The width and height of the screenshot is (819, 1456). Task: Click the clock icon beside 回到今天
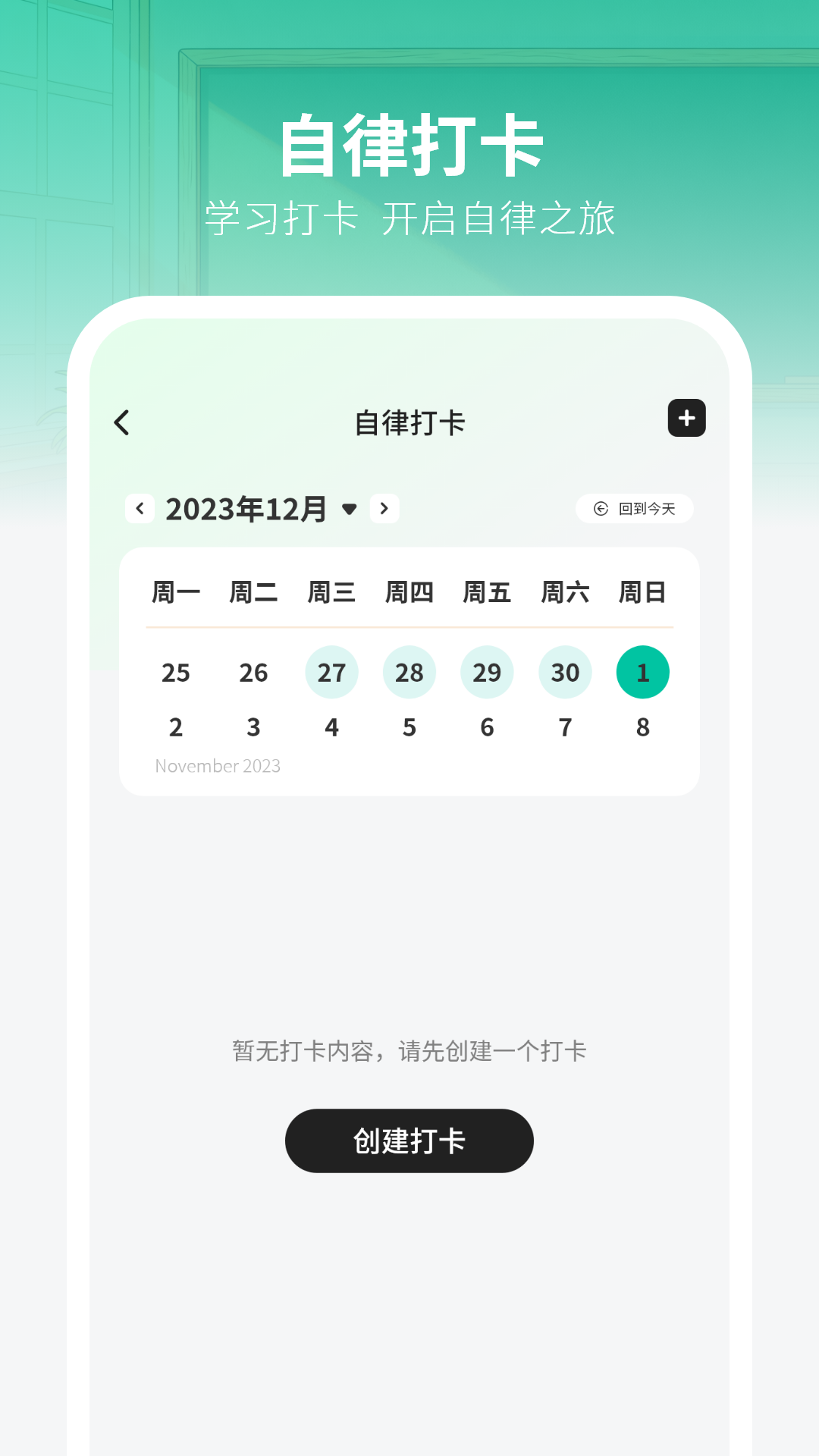click(600, 509)
